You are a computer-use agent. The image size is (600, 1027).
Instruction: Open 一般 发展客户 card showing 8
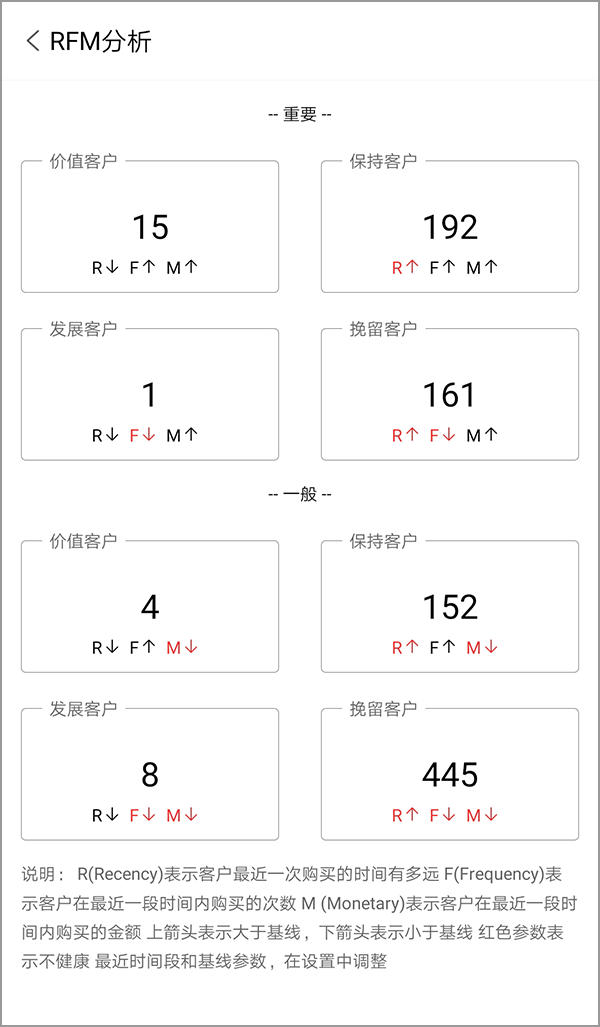pos(150,774)
